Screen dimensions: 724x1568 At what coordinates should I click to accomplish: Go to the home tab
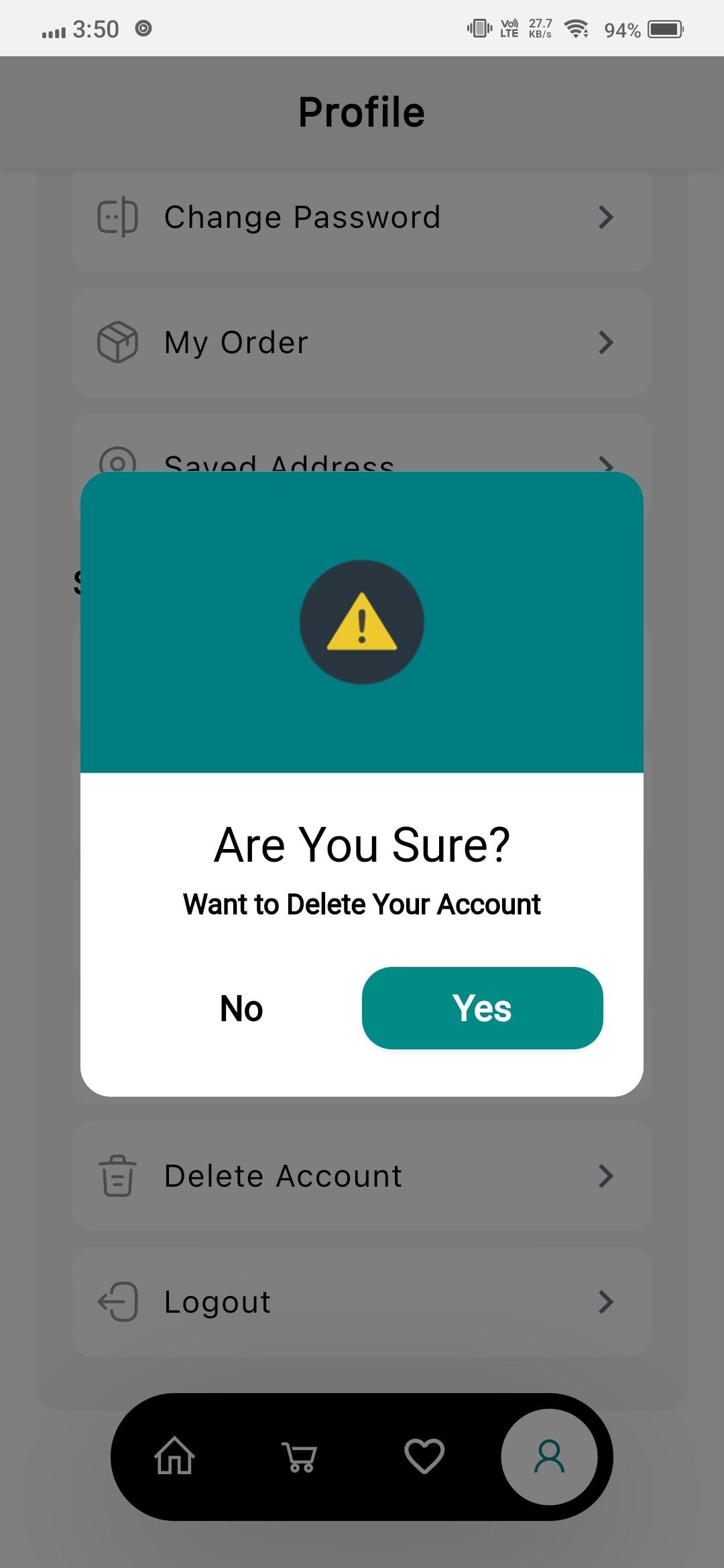pyautogui.click(x=174, y=1456)
